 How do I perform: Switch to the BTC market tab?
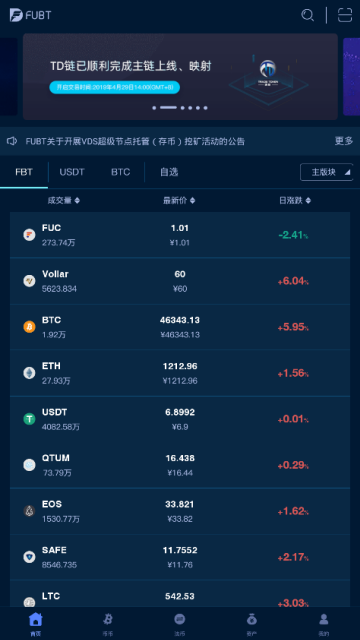pos(120,172)
